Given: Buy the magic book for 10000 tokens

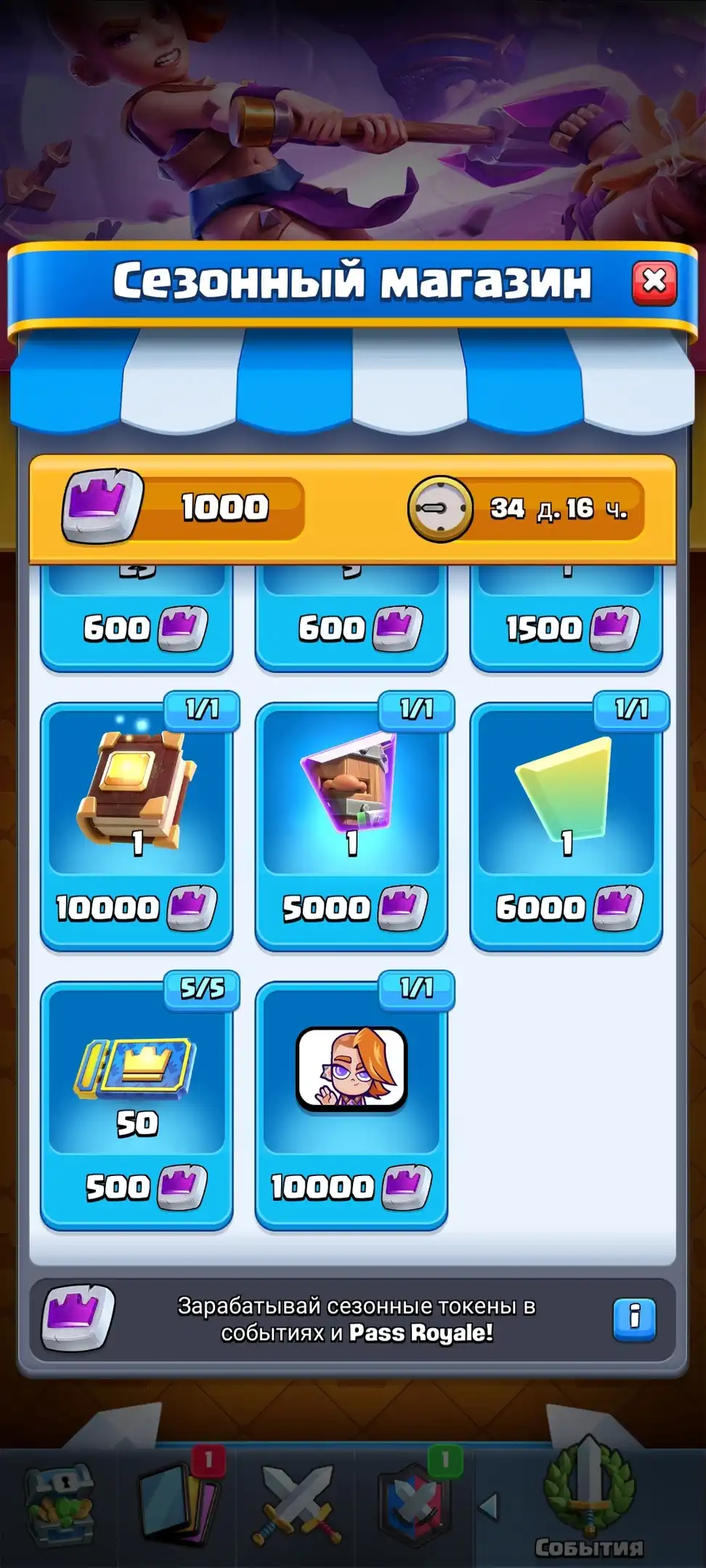Looking at the screenshot, I should [x=137, y=824].
